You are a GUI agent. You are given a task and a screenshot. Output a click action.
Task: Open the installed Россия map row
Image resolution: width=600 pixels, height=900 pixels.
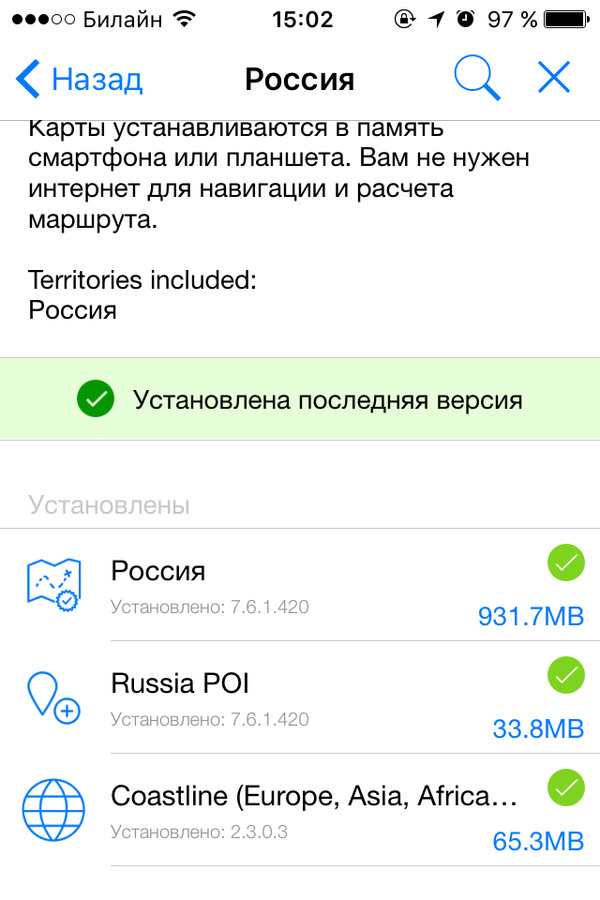(300, 586)
